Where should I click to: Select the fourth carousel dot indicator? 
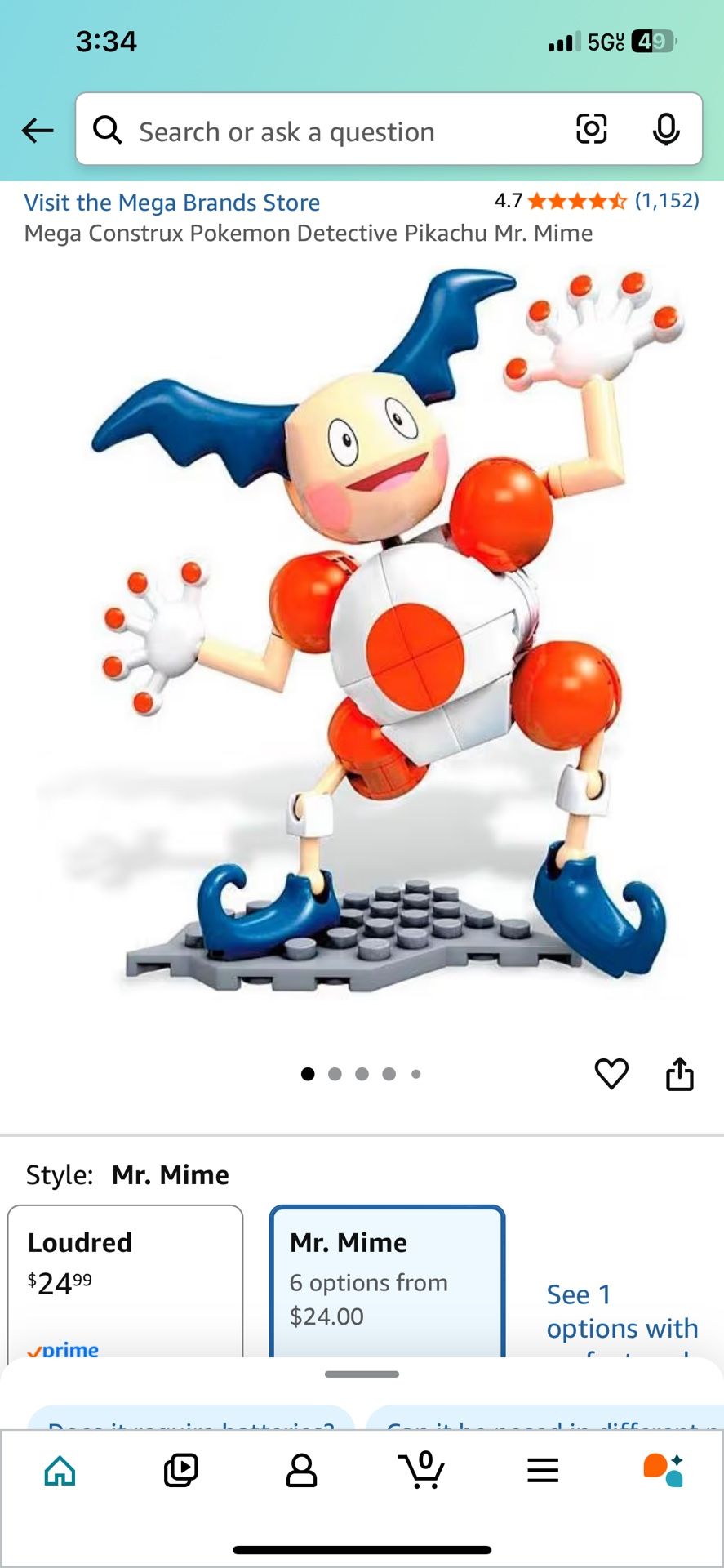(389, 1074)
